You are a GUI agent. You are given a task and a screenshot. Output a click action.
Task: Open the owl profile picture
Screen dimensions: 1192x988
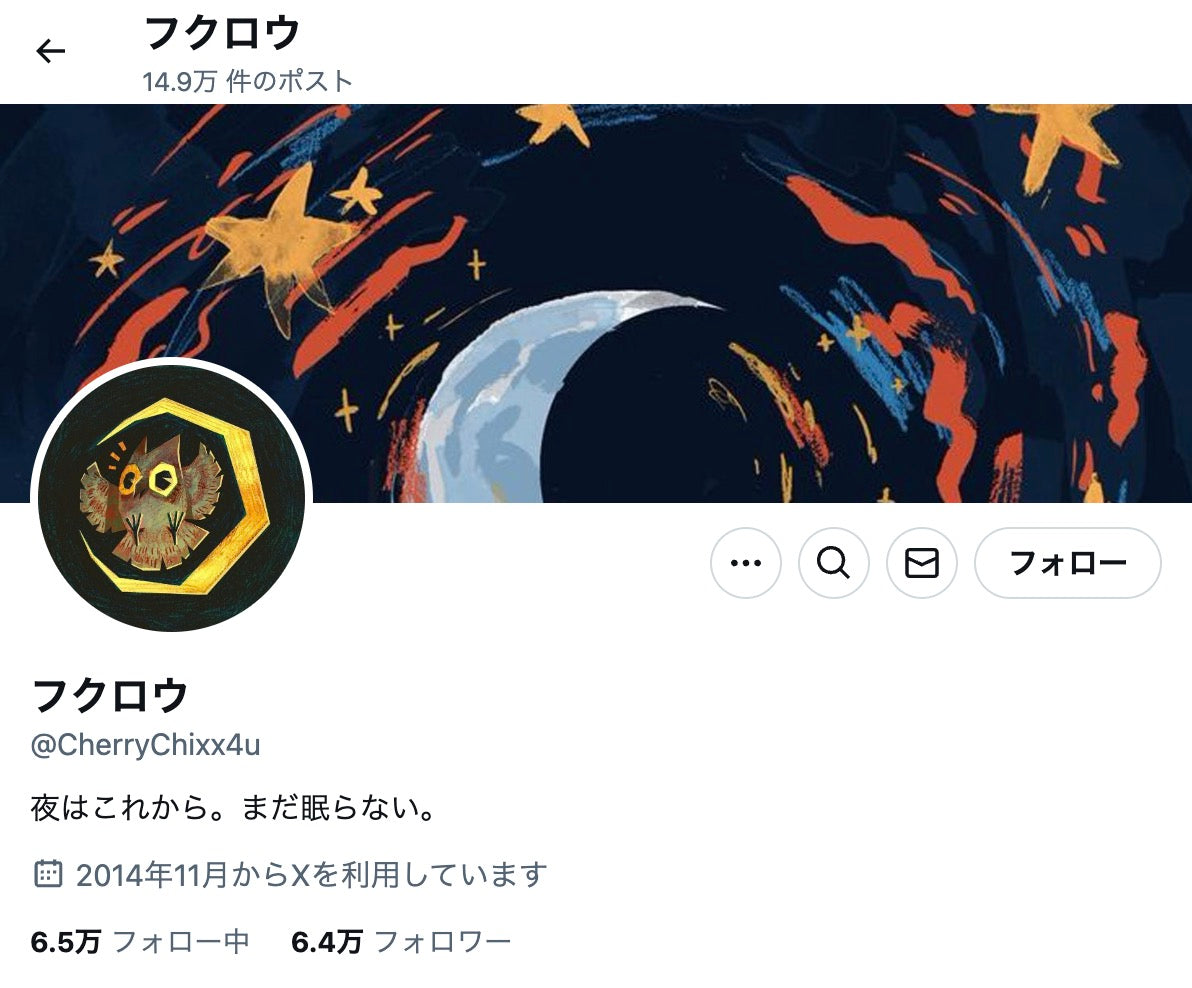(172, 495)
